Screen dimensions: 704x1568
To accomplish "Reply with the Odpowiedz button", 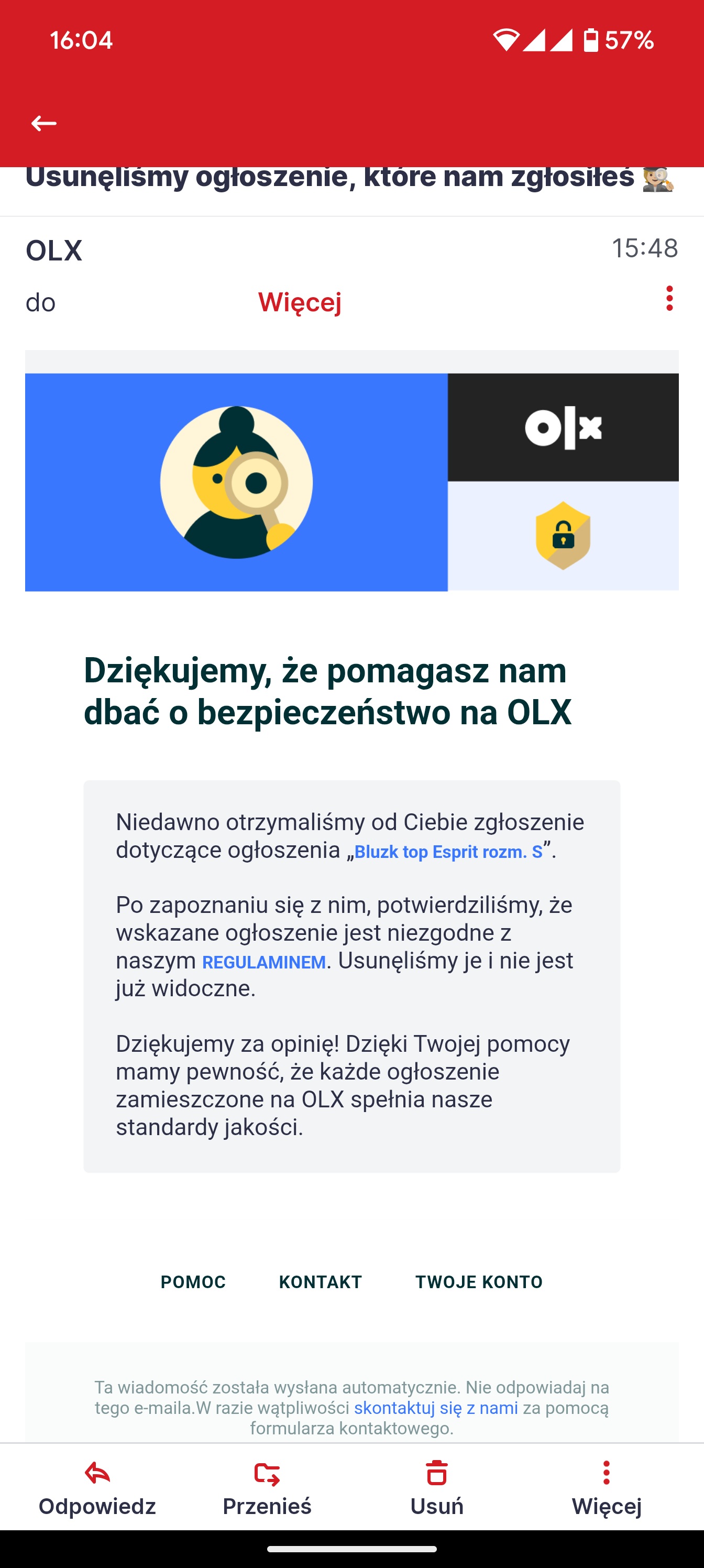I will pos(97,1488).
